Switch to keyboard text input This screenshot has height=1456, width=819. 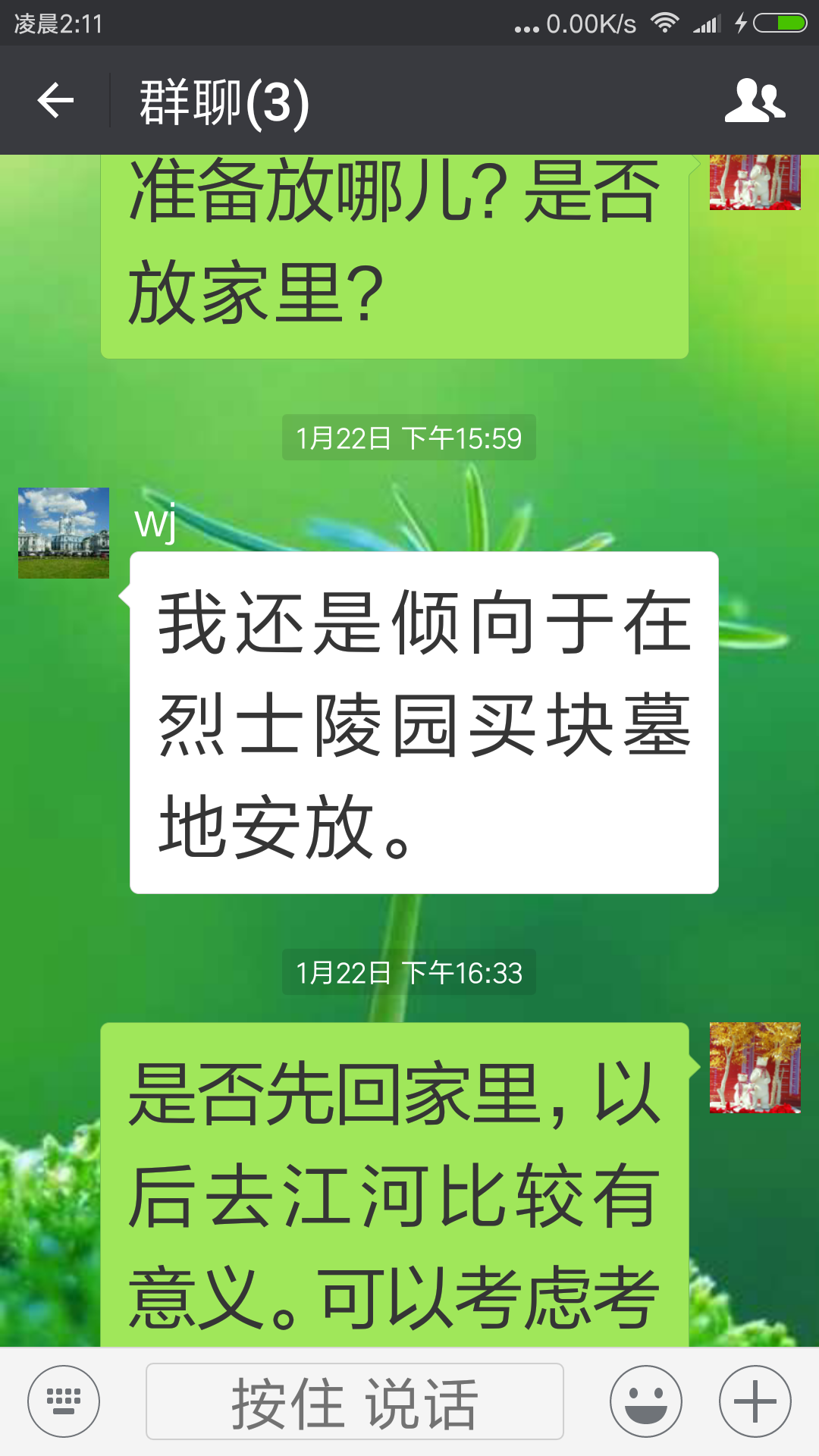pyautogui.click(x=64, y=1401)
